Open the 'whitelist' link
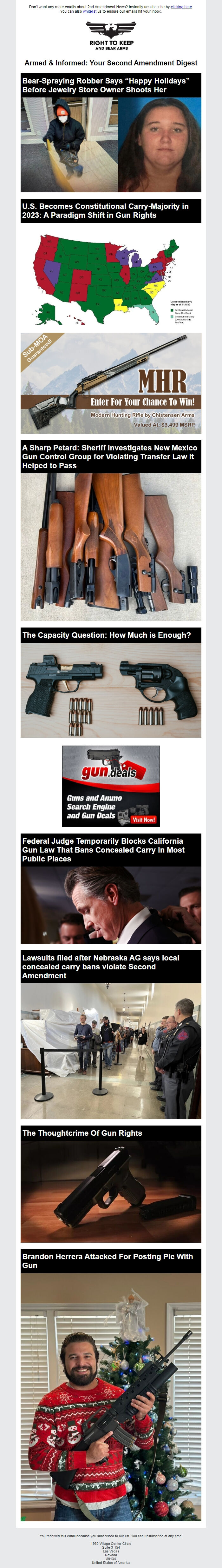This screenshot has height=1568, width=222. [x=89, y=11]
